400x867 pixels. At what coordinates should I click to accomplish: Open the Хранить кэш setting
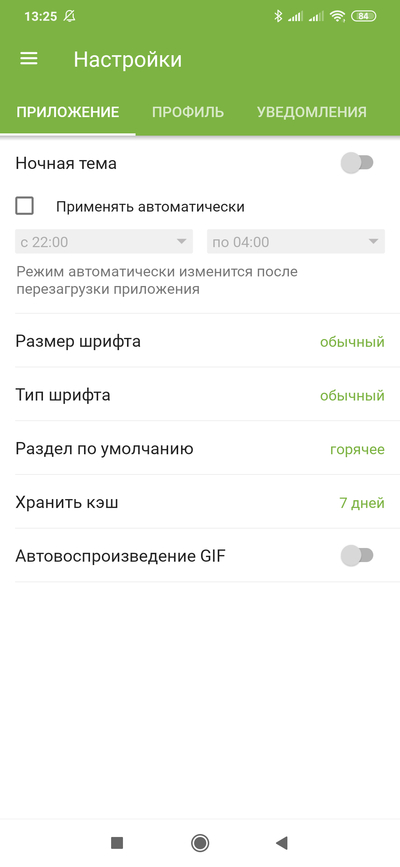(200, 503)
